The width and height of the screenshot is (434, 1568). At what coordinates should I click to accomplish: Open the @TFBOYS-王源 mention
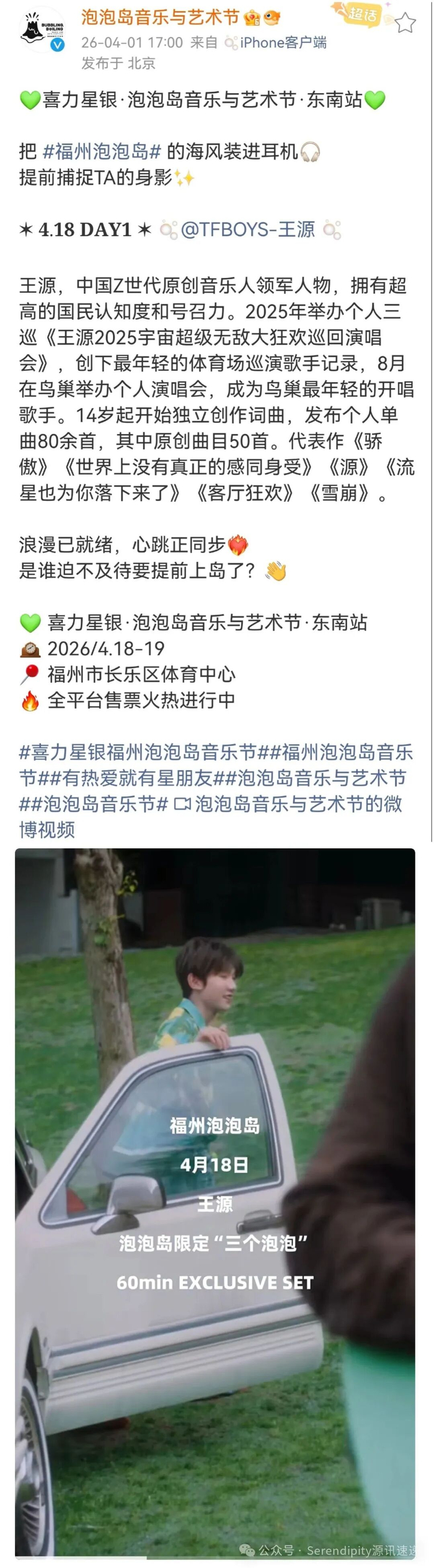[247, 229]
